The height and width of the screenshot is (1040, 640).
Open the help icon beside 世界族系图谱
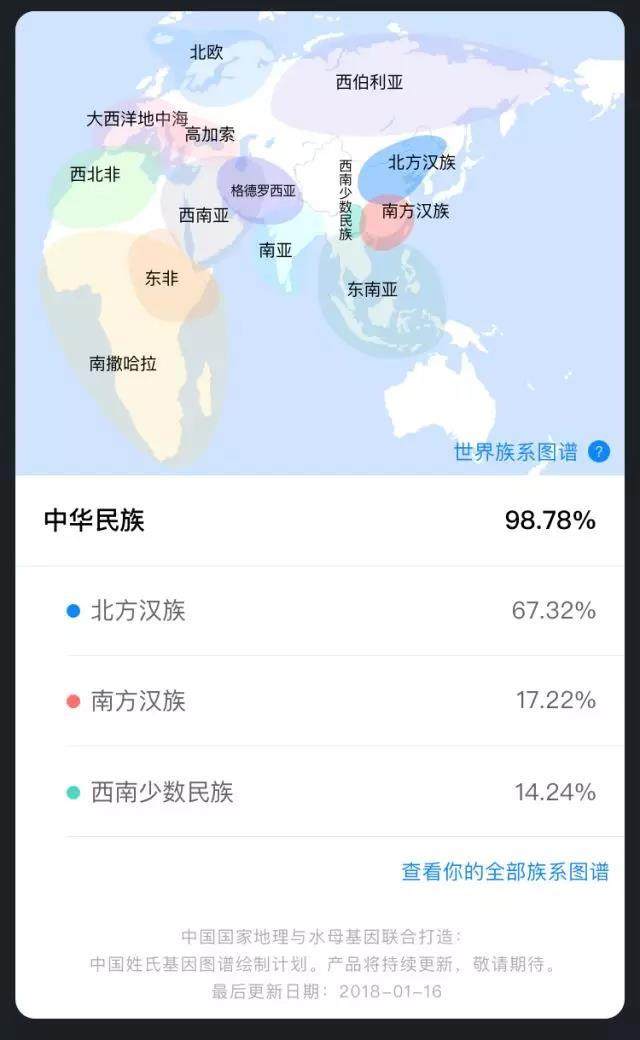pyautogui.click(x=599, y=452)
